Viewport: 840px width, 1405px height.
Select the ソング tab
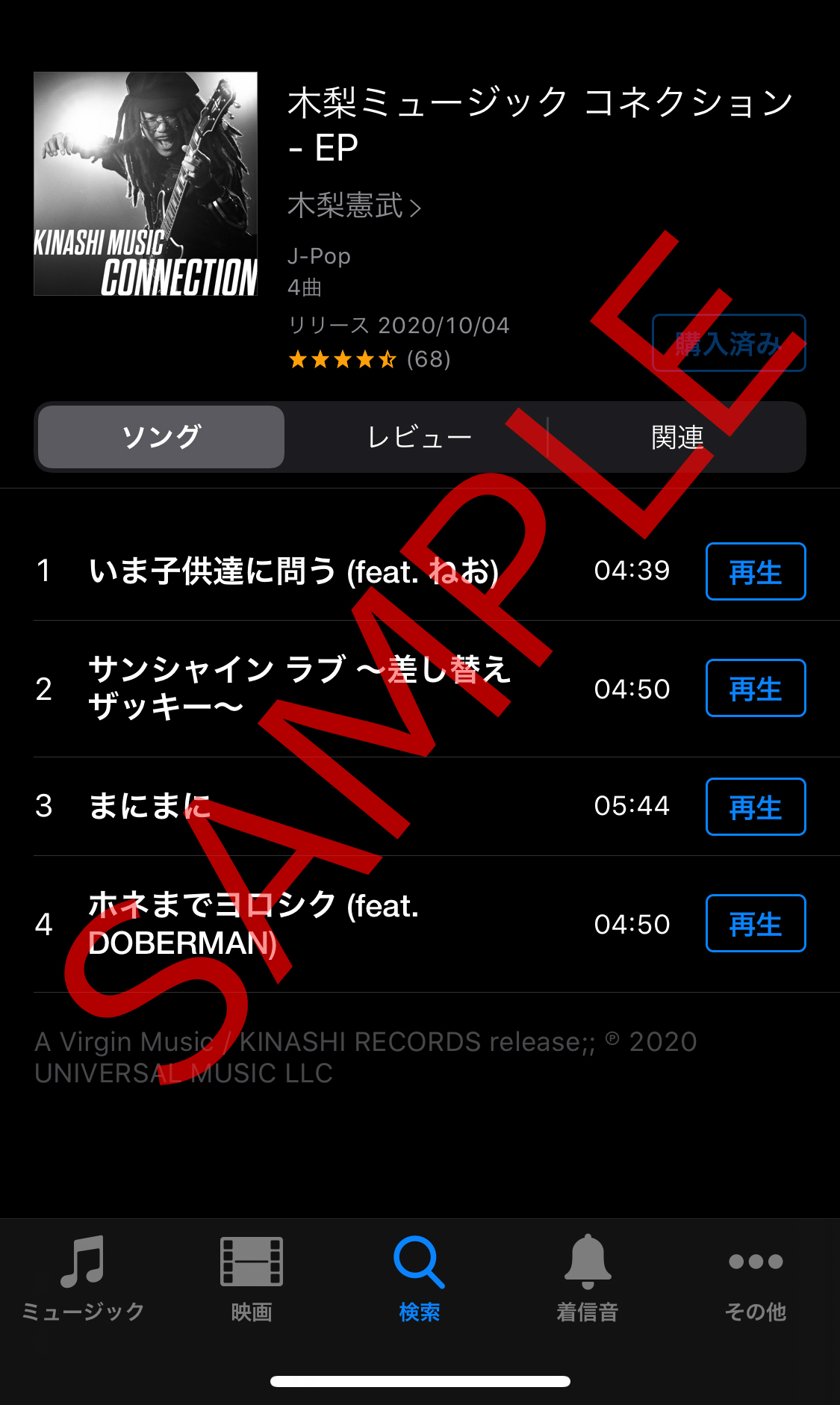point(161,437)
